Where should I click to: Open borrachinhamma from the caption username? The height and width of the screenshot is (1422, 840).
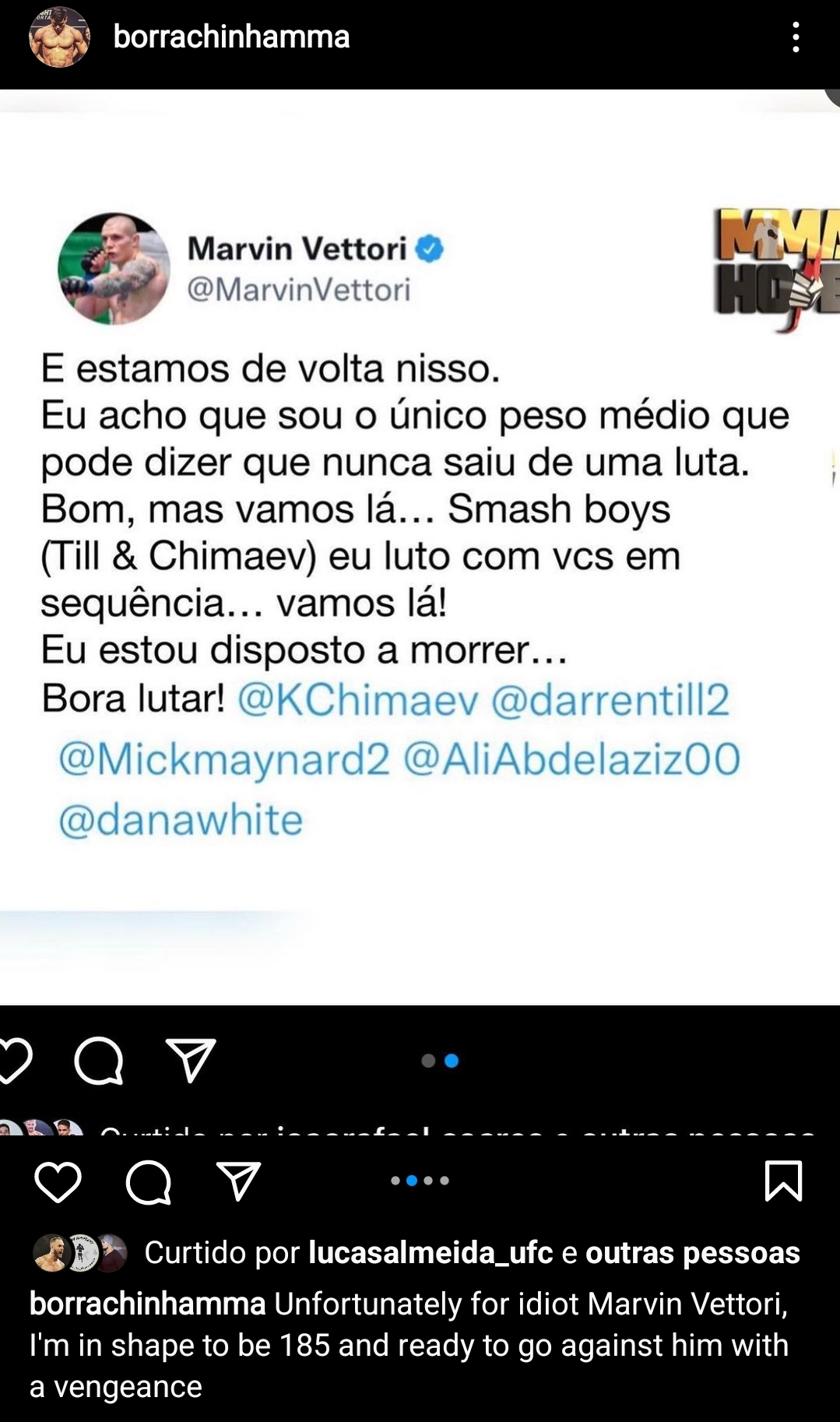point(147,1304)
